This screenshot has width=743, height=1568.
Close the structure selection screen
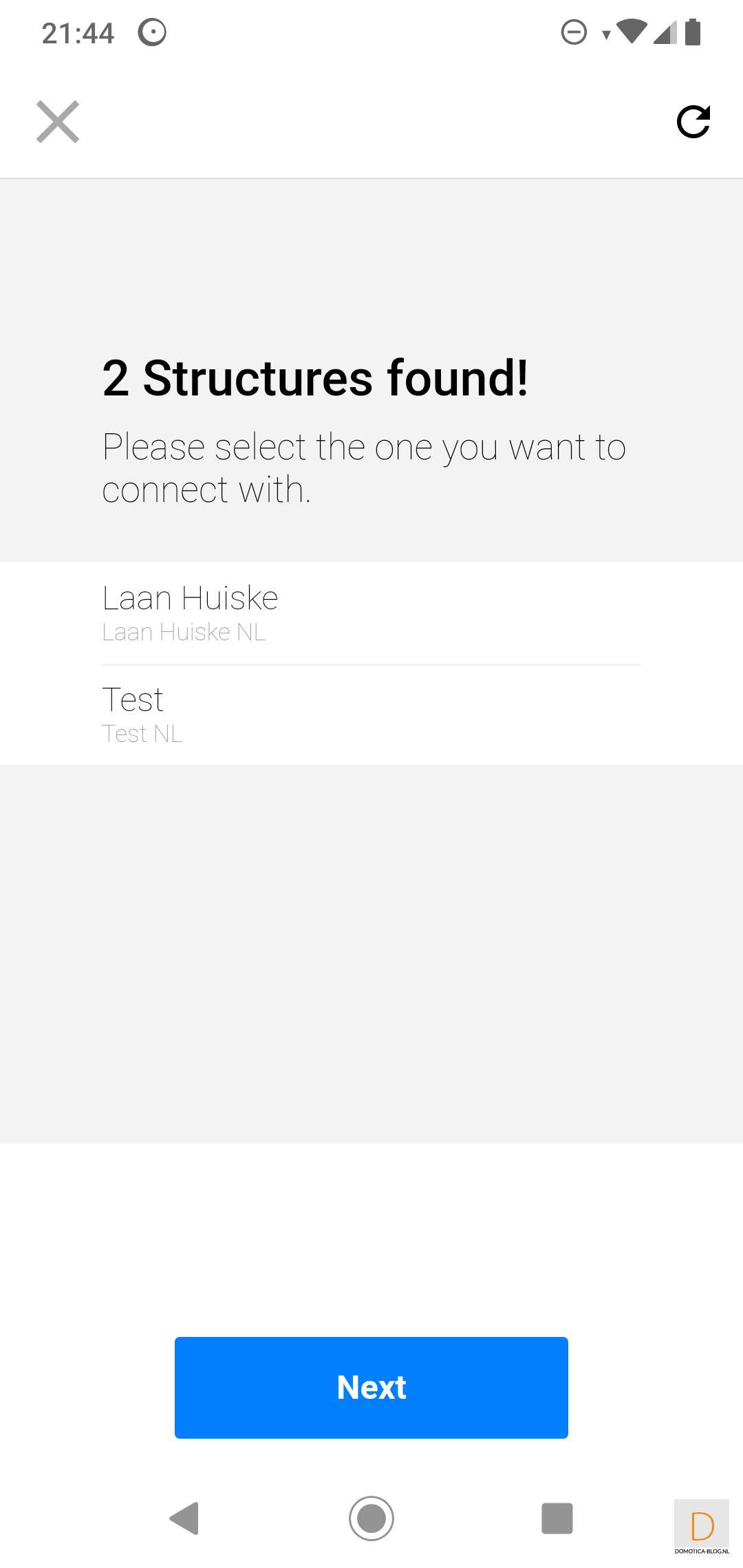58,122
